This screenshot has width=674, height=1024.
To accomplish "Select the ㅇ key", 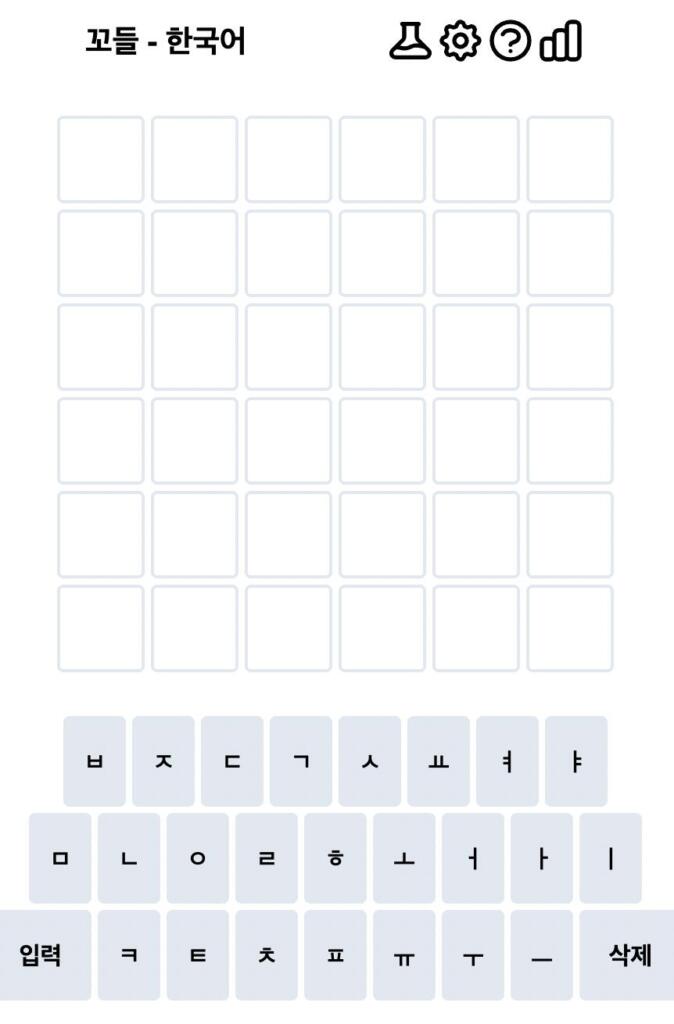I will [198, 858].
